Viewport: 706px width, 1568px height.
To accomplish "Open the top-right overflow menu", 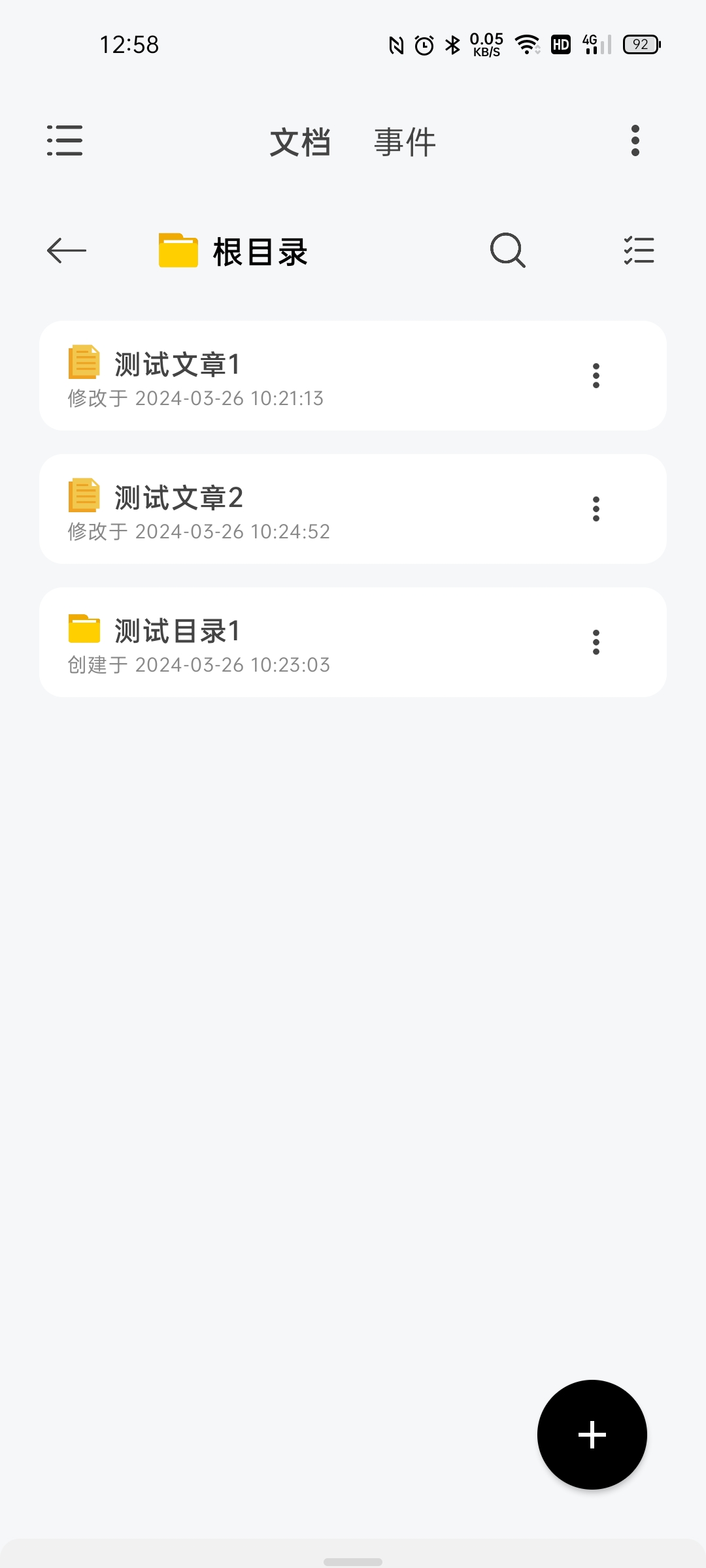I will pos(635,140).
